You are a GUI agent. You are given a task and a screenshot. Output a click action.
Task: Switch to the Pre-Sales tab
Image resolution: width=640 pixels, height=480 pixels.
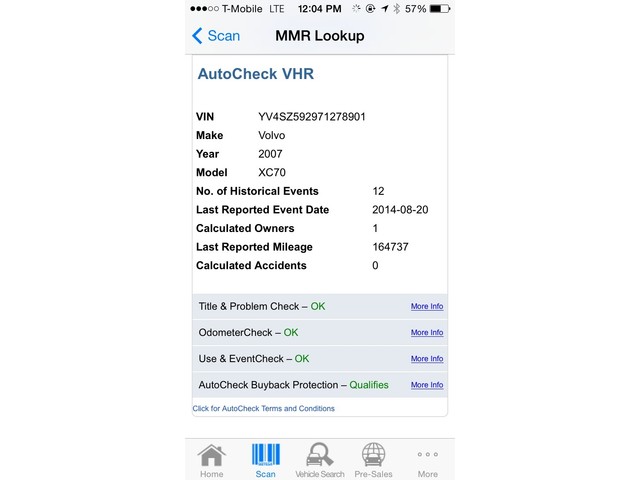click(374, 460)
